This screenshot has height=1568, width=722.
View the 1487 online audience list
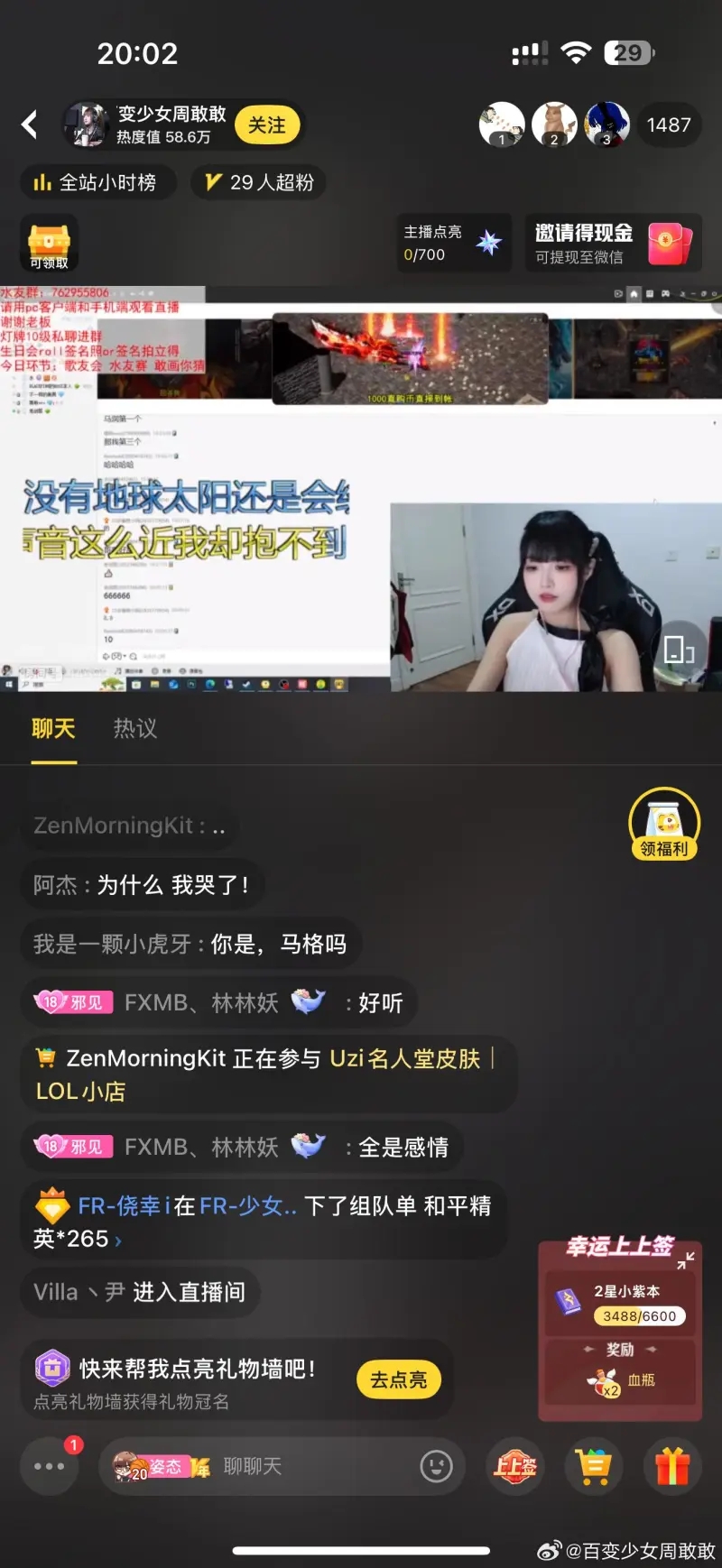(x=669, y=125)
